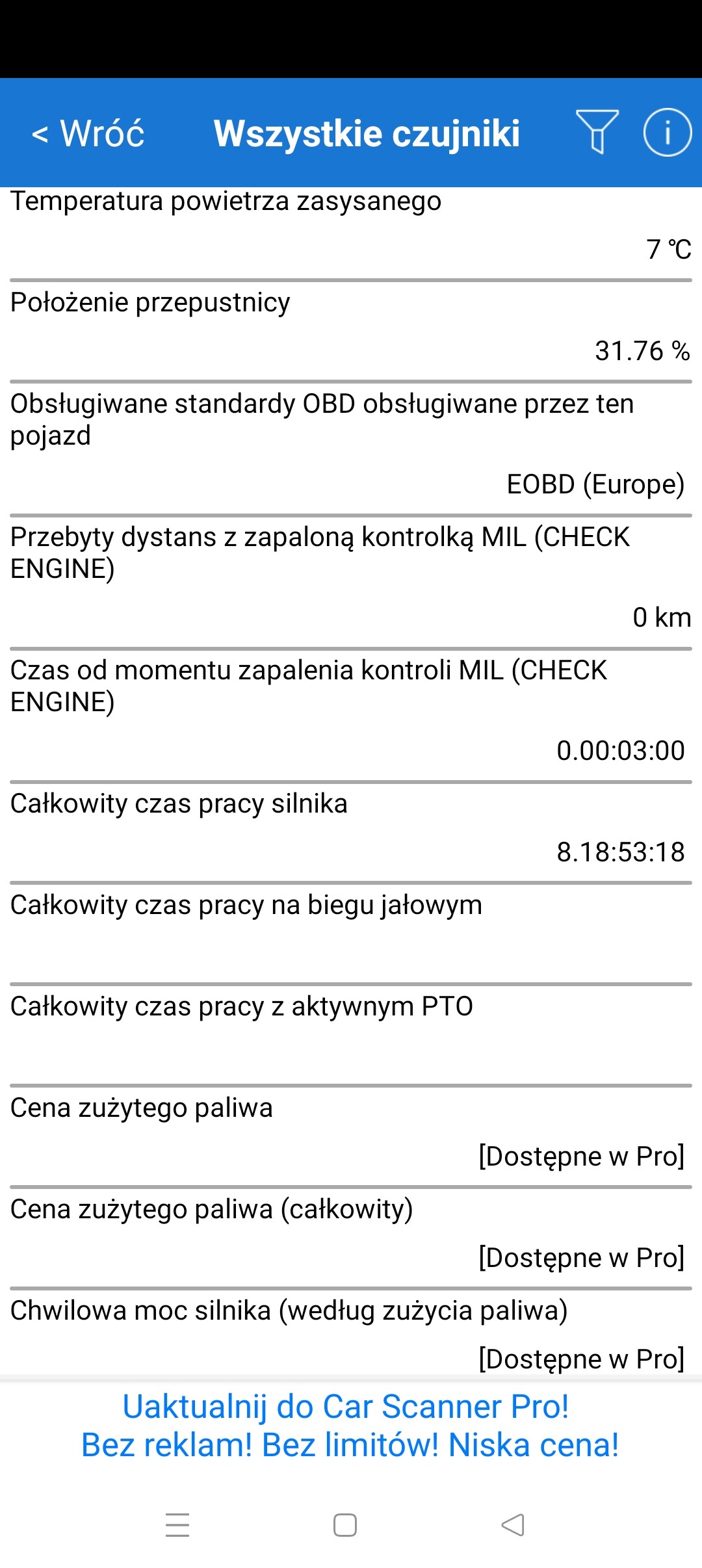702x1568 pixels.
Task: Tap the system home button
Action: click(345, 1524)
